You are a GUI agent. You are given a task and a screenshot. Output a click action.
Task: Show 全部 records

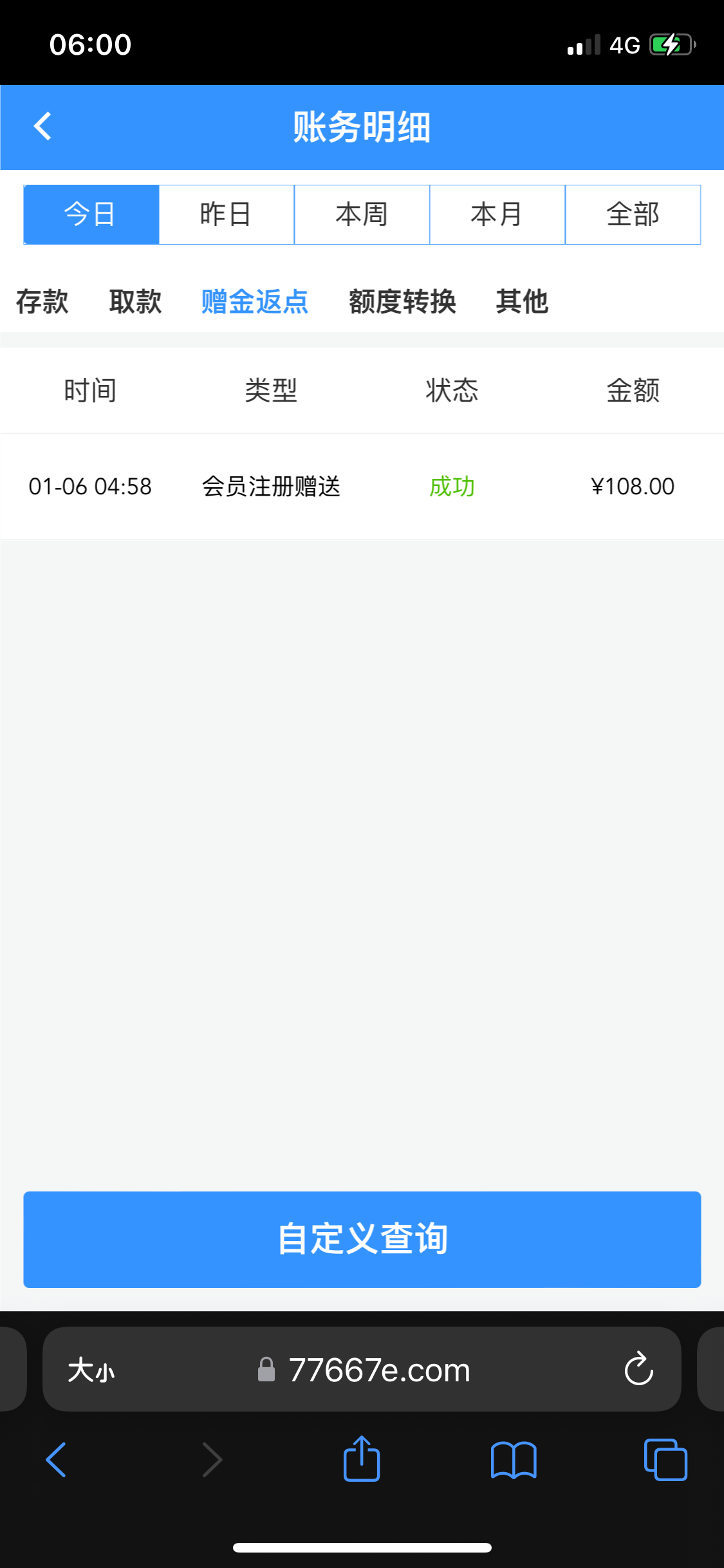point(633,214)
